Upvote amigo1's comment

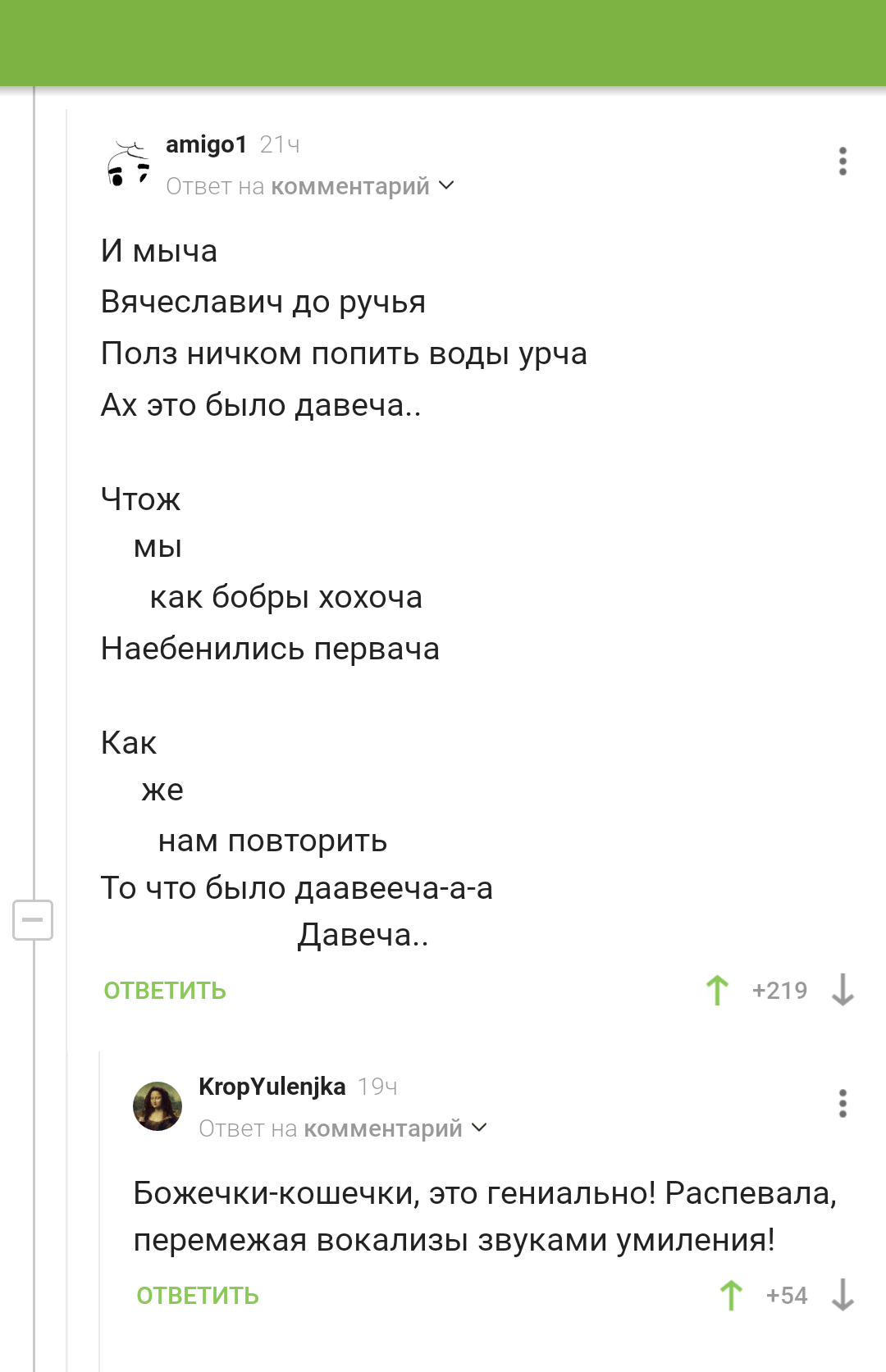pos(718,990)
